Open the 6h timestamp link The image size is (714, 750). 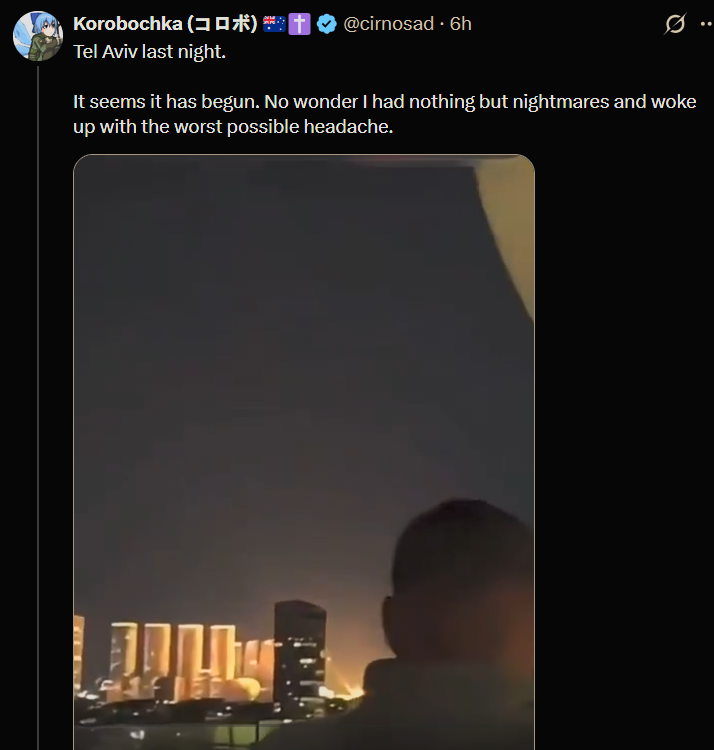click(x=461, y=23)
